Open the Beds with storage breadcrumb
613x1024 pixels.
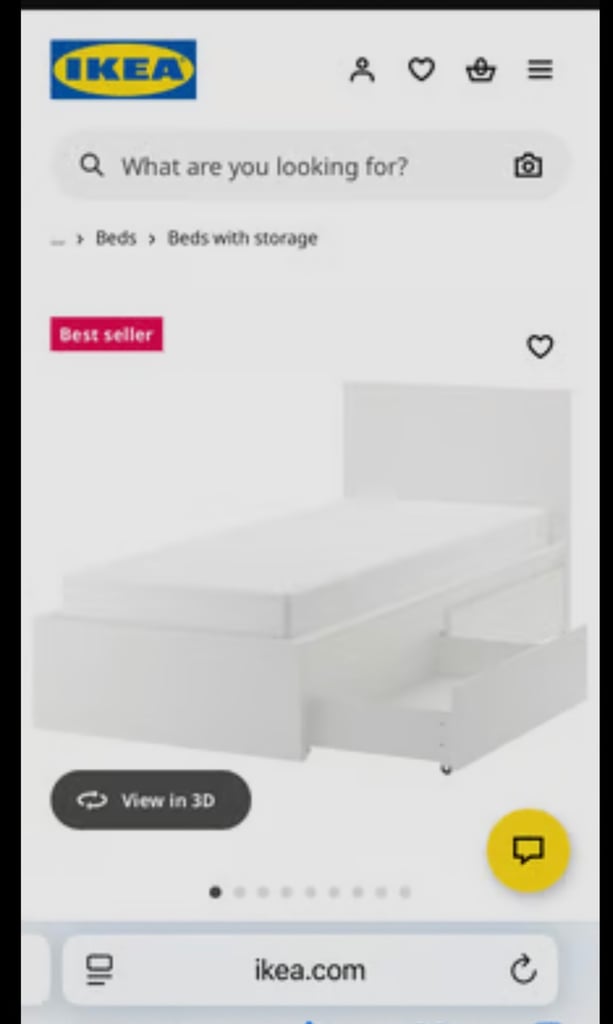[242, 238]
